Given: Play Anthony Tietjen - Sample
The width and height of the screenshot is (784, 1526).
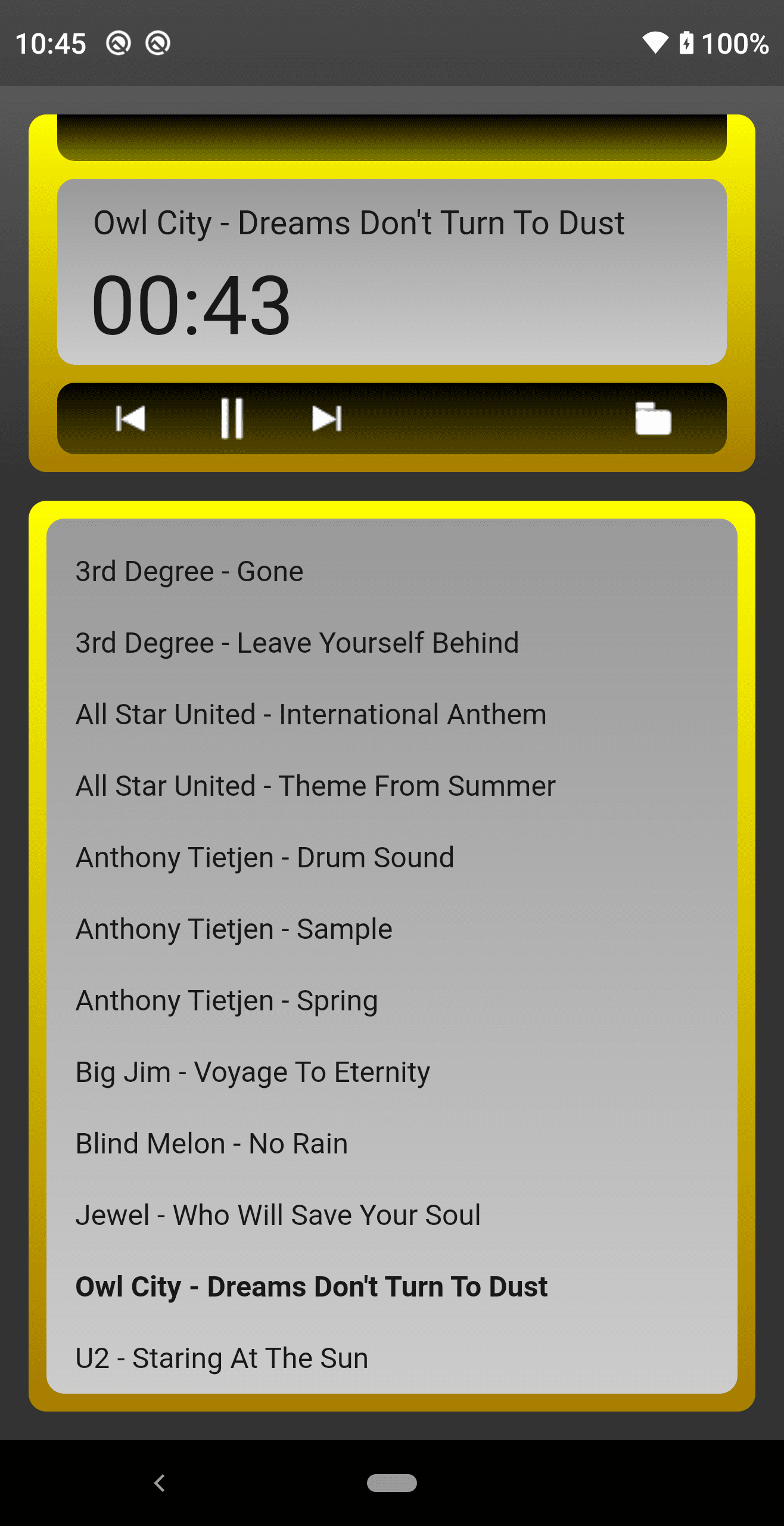Looking at the screenshot, I should (234, 929).
